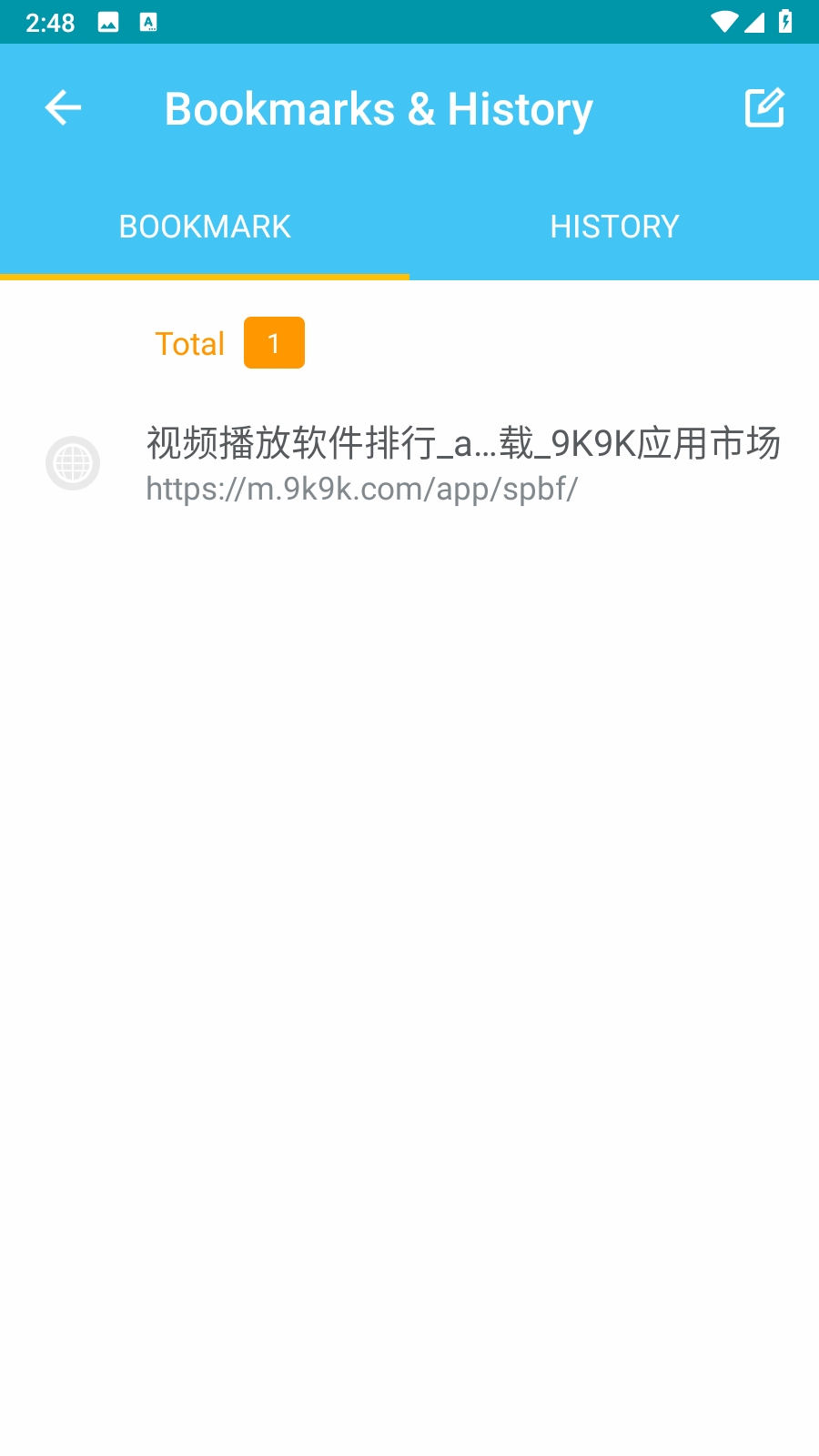This screenshot has width=819, height=1456.
Task: Open the edit bookmarks icon
Action: [x=764, y=107]
